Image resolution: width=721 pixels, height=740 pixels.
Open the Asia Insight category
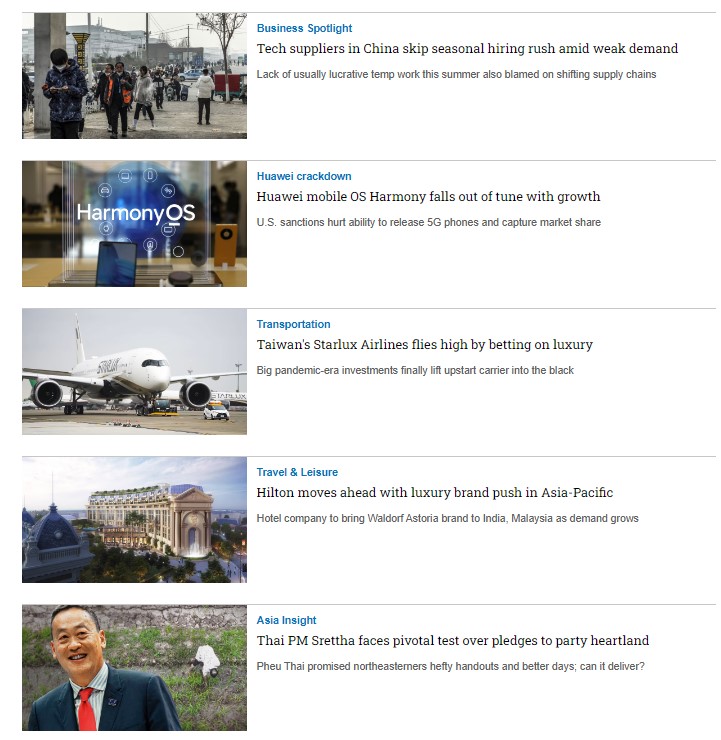[286, 620]
